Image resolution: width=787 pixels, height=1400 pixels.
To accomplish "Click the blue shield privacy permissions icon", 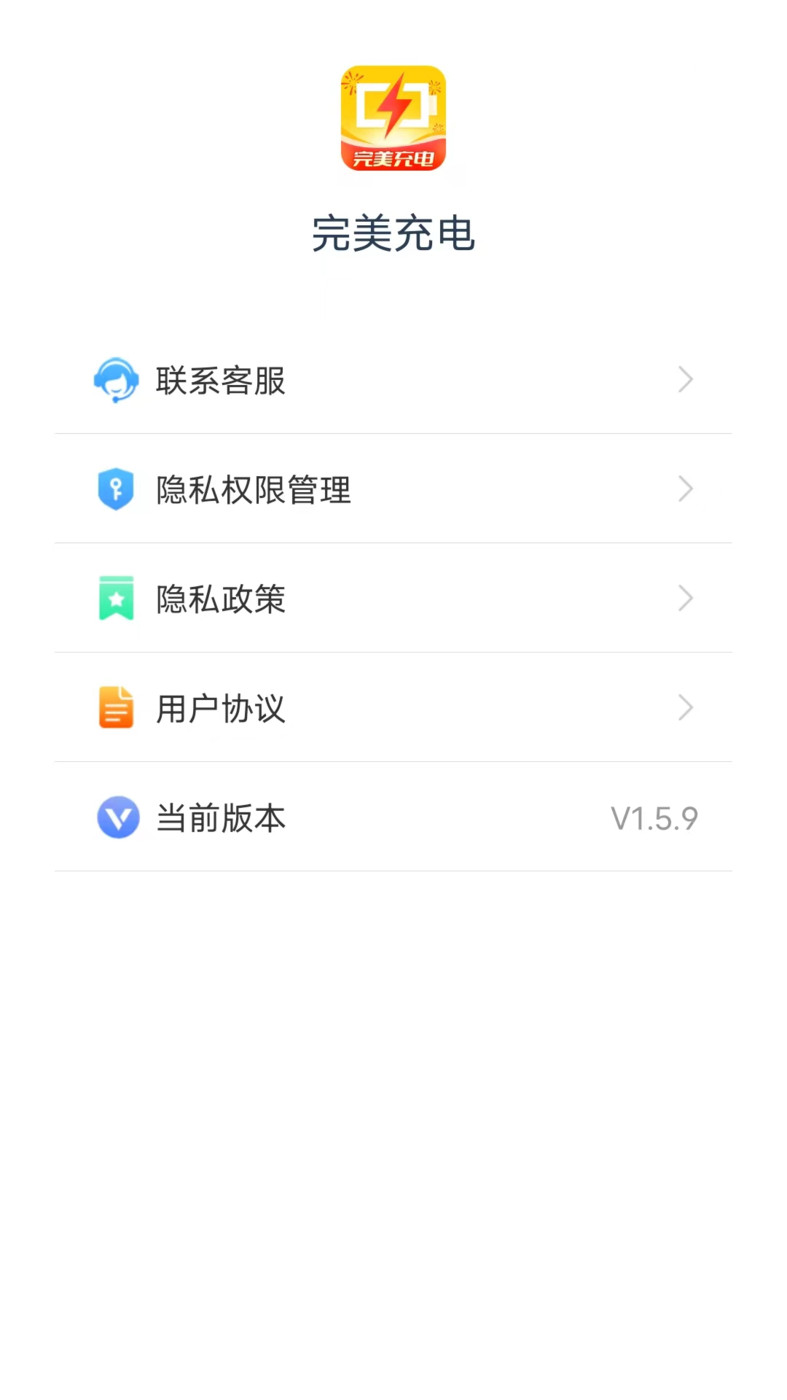I will [116, 489].
